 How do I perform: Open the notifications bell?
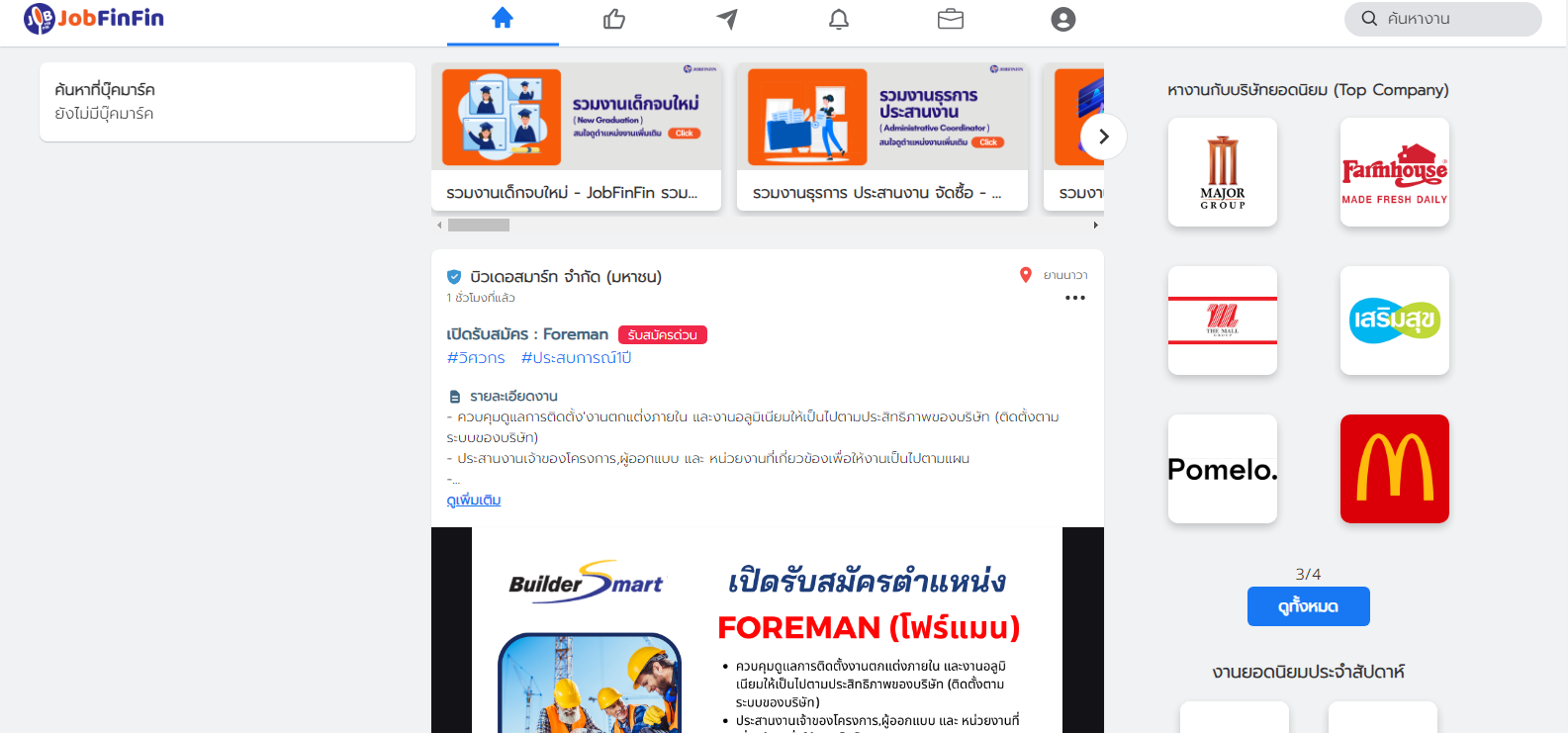click(839, 20)
